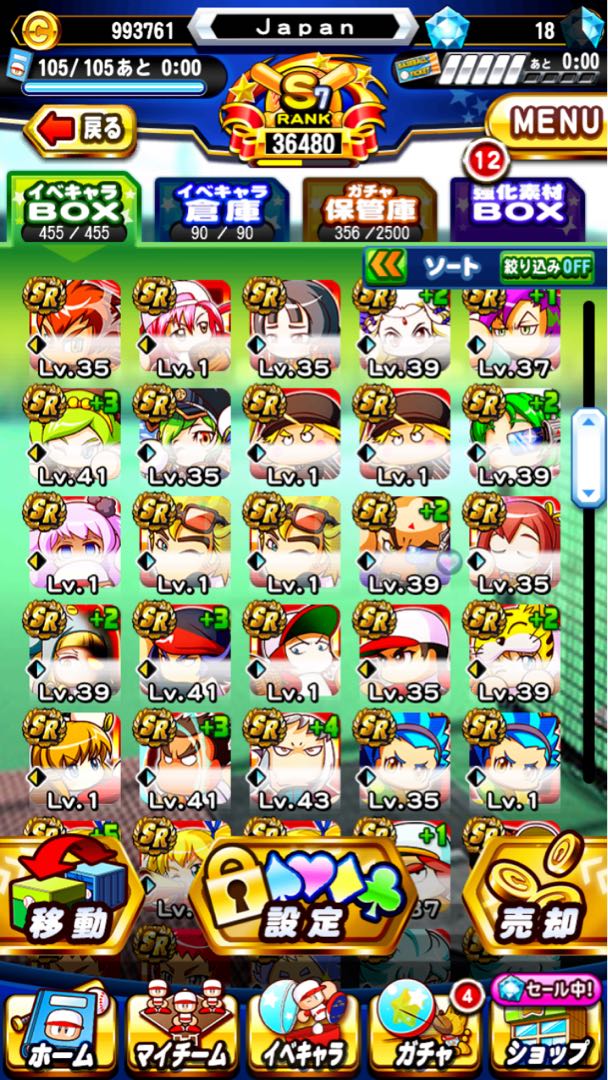Open the マイチーム tab
608x1080 pixels.
click(x=180, y=1028)
